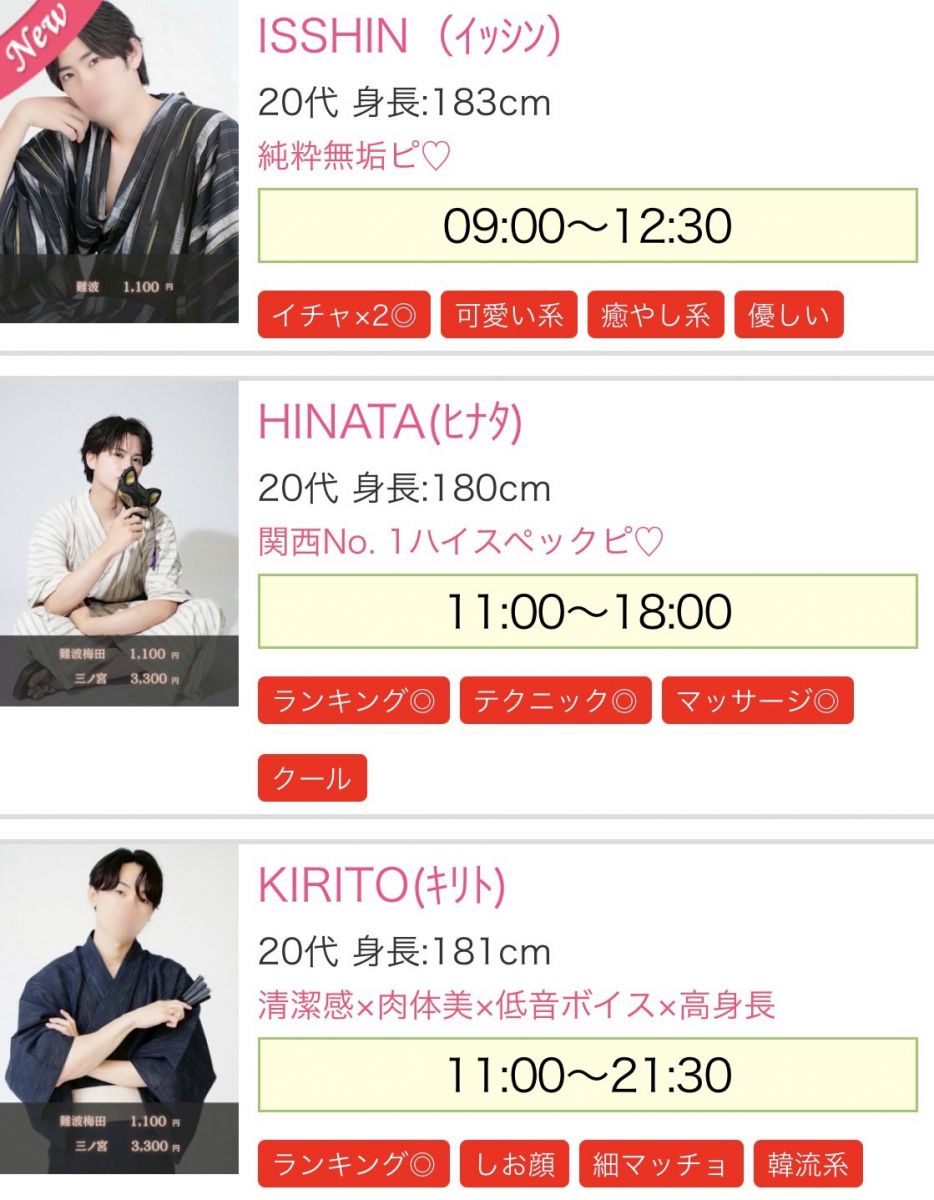Tap the 韓流系 tag
Viewport: 934px width, 1200px height.
[807, 1164]
